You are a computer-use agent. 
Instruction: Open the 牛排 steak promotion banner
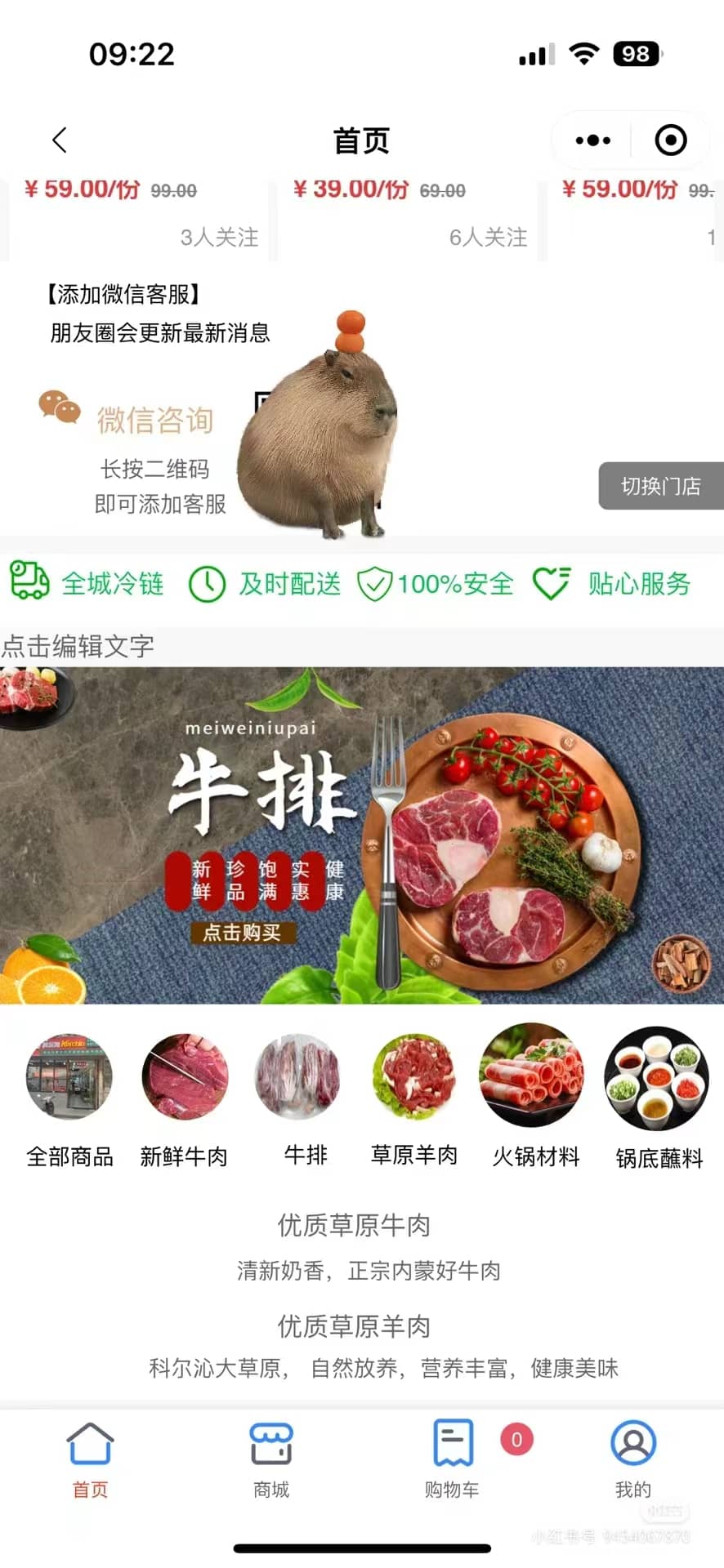(361, 835)
